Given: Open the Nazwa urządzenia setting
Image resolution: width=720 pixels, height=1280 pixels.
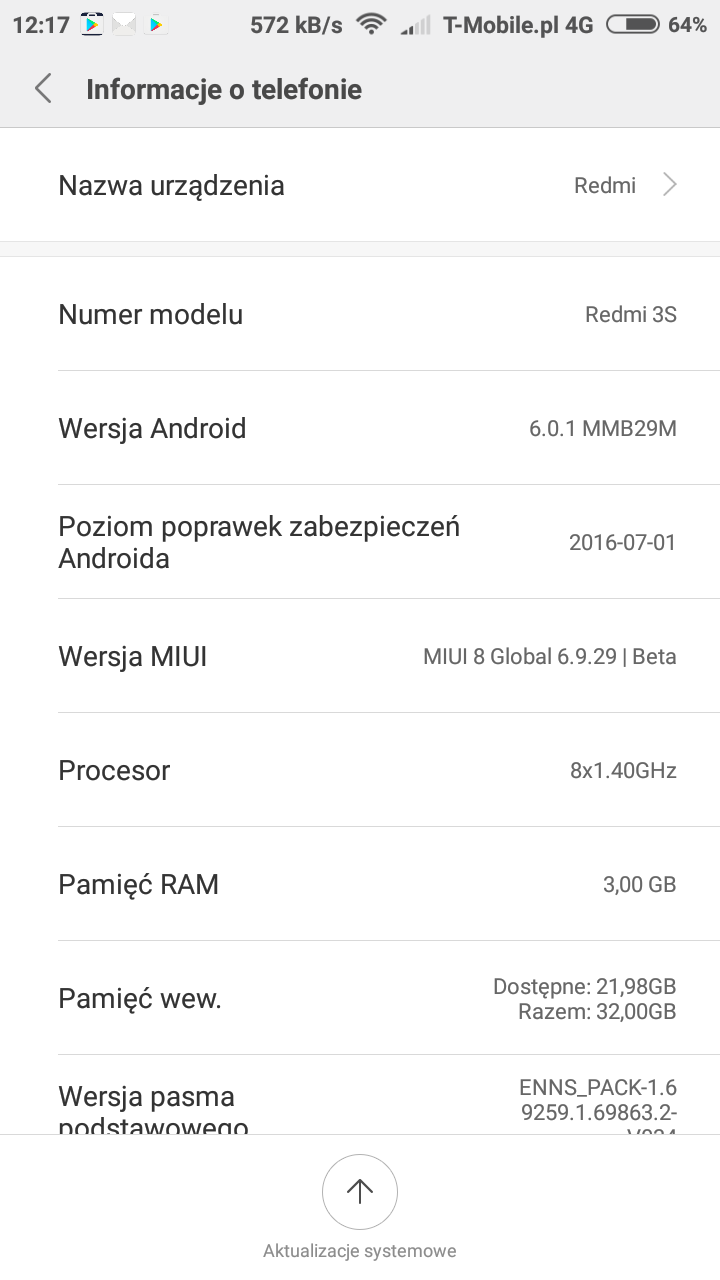Looking at the screenshot, I should 360,185.
